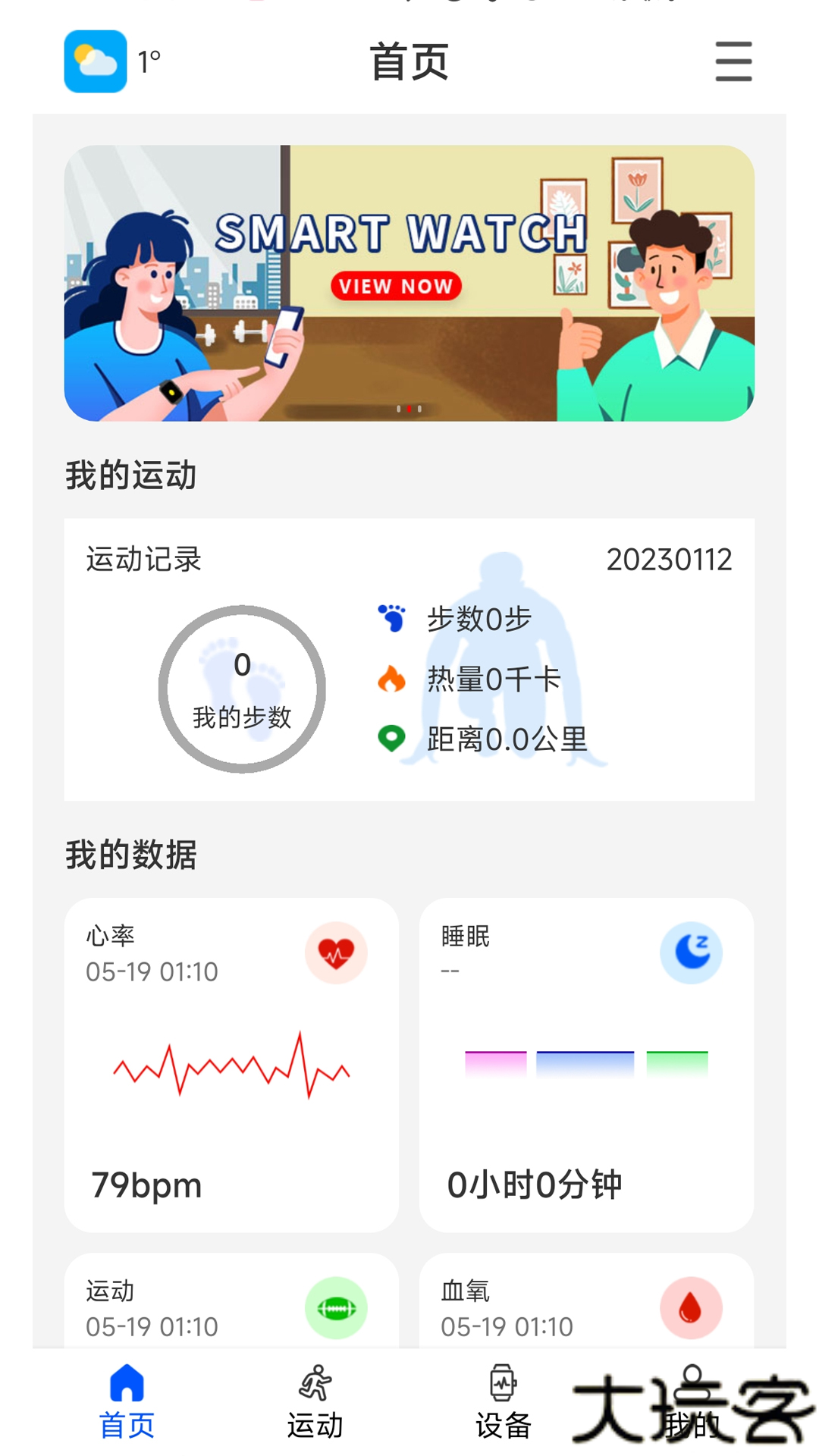Switch to the 首页 home tab
This screenshot has height=1456, width=819.
pyautogui.click(x=127, y=1402)
